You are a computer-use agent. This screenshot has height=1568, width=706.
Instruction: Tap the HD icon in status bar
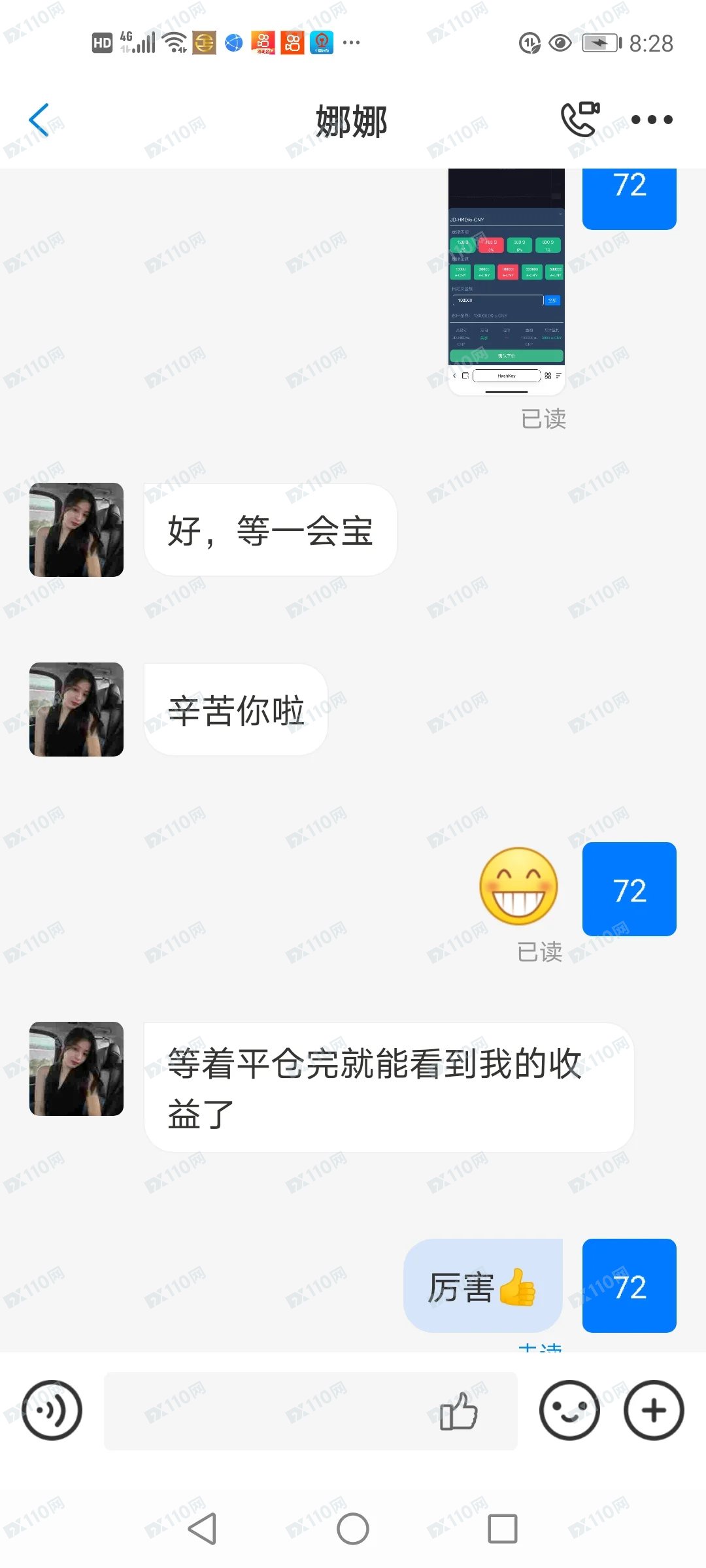pyautogui.click(x=101, y=42)
